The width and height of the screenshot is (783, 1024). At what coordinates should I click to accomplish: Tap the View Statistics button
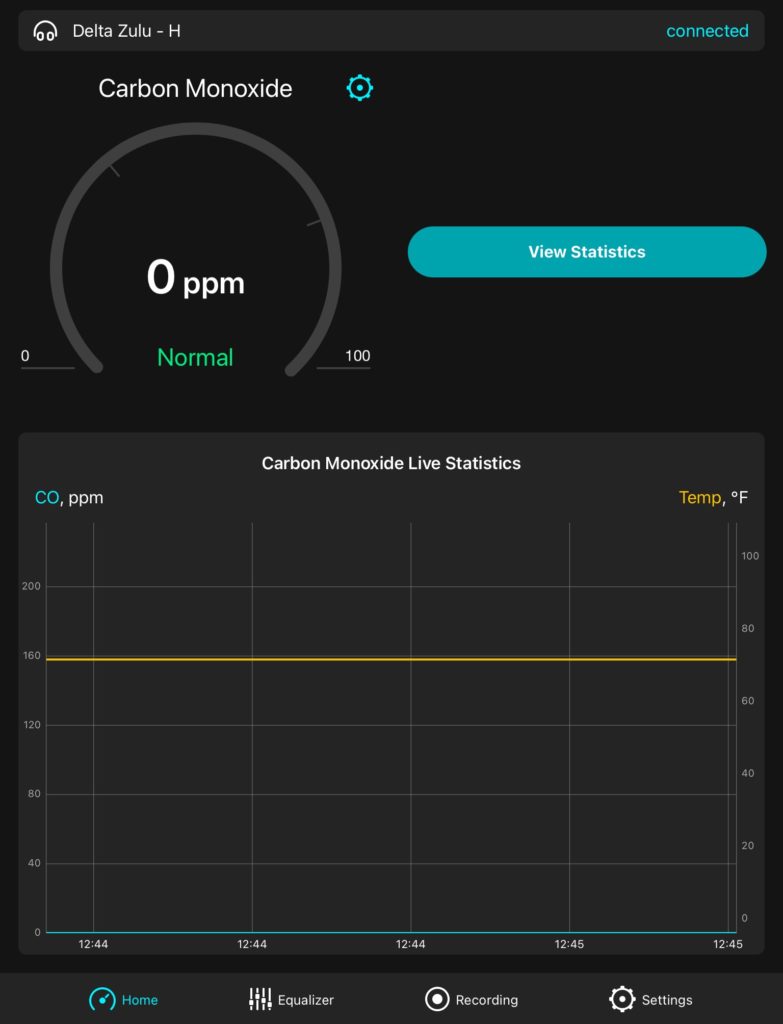(x=587, y=252)
